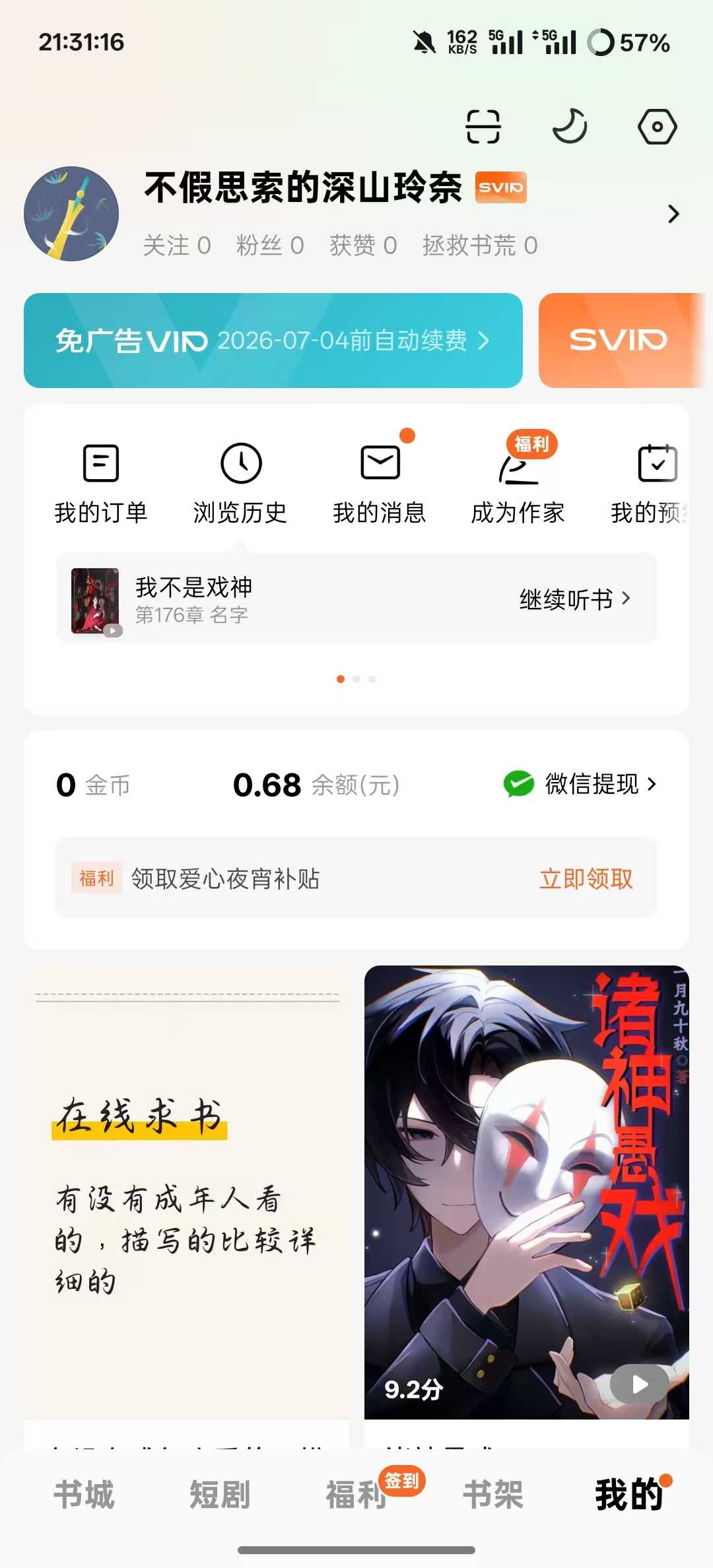The width and height of the screenshot is (713, 1568).
Task: Open settings hexagon icon
Action: (657, 126)
